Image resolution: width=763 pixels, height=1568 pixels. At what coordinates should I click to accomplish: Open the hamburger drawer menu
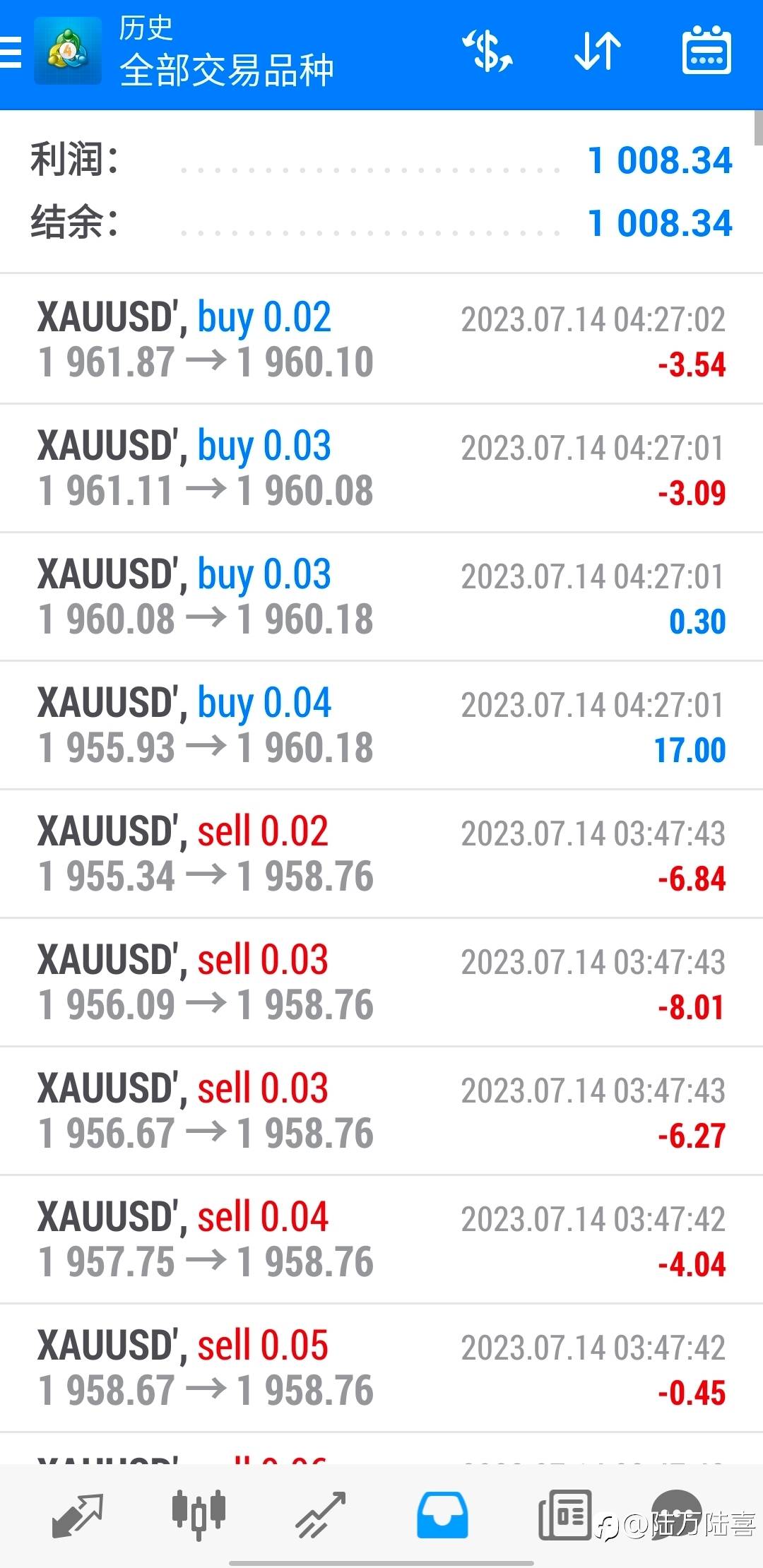click(10, 52)
